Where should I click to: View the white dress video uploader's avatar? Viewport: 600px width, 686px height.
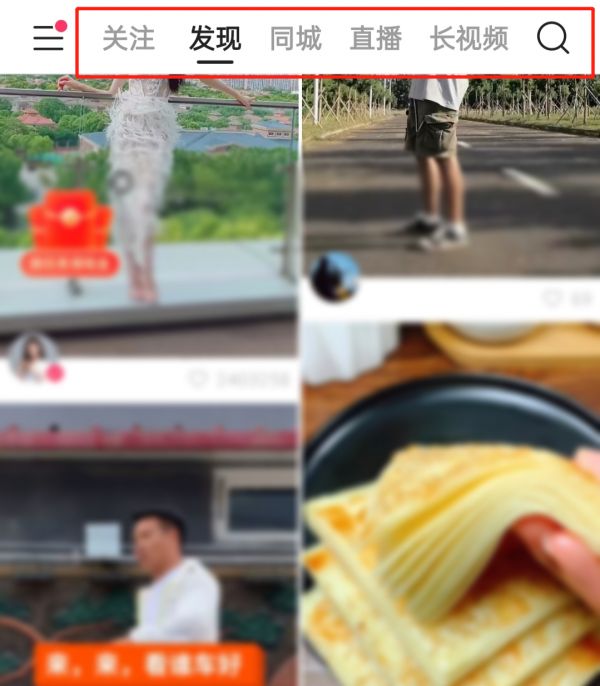pos(33,358)
